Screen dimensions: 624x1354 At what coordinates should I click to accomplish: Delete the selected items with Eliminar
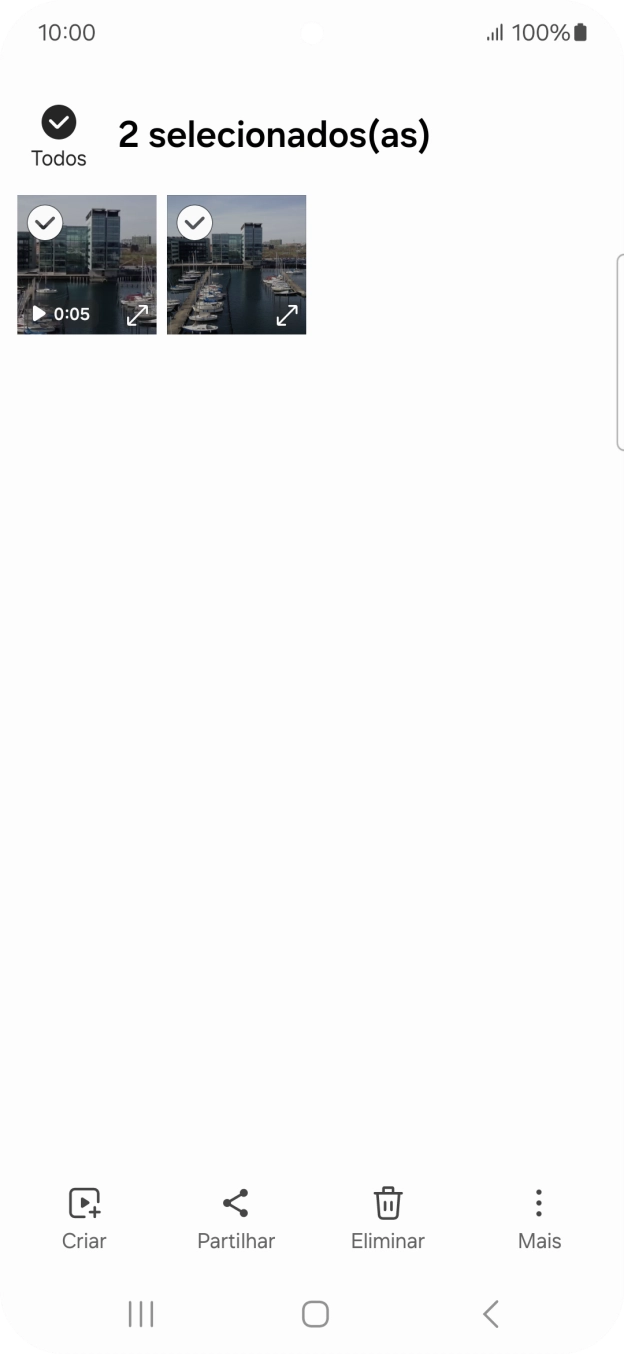(388, 1219)
